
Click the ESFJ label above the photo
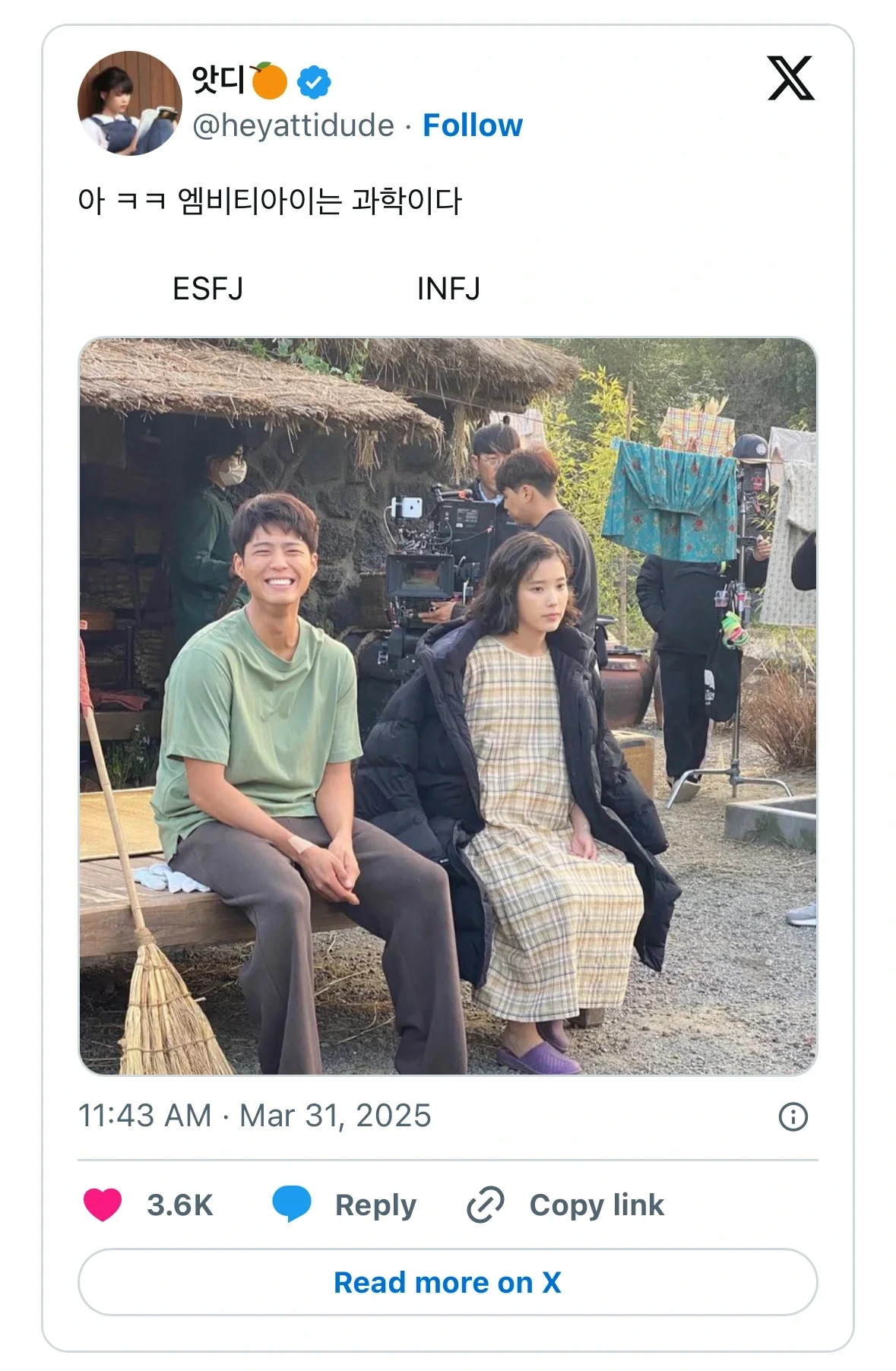coord(209,288)
